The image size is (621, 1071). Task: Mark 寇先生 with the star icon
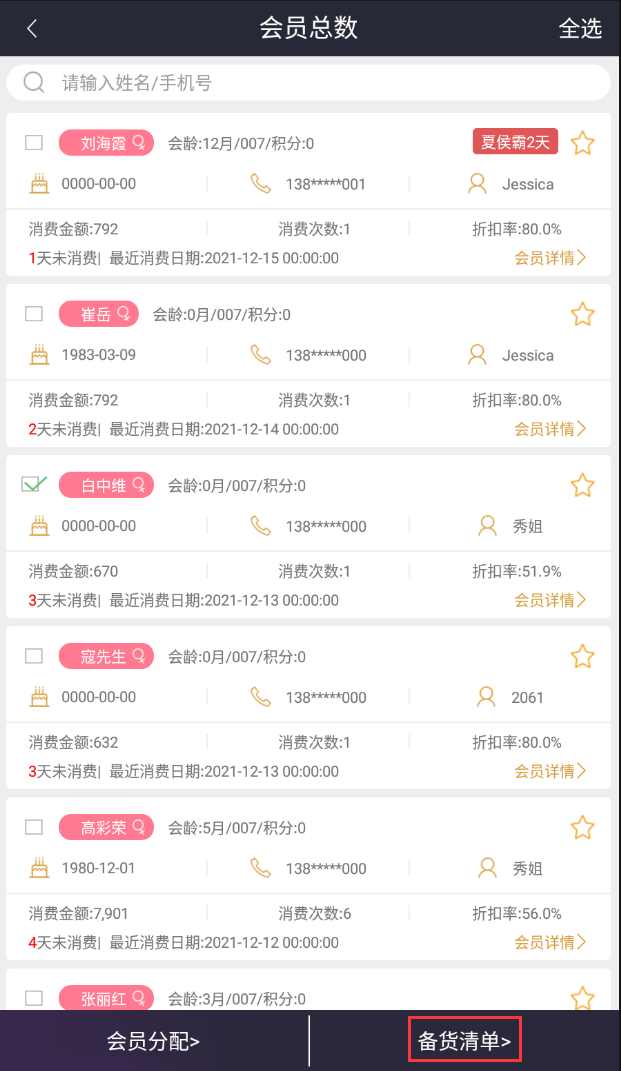[x=583, y=656]
